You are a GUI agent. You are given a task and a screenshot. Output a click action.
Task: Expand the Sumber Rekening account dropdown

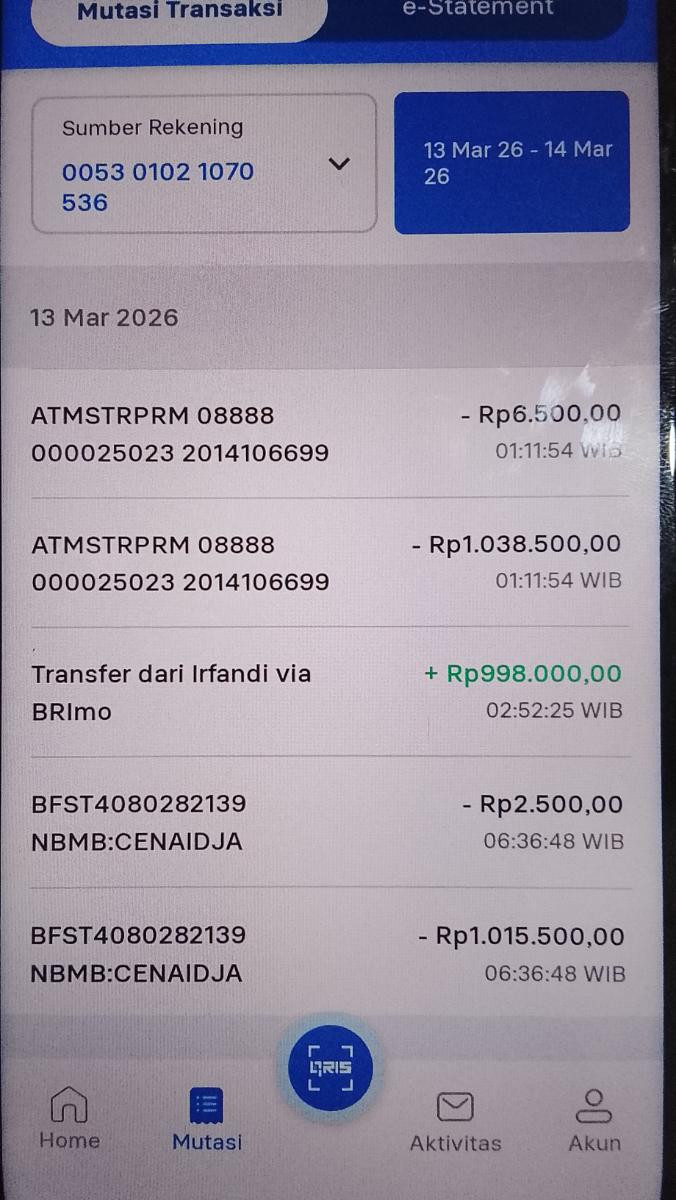pos(204,164)
